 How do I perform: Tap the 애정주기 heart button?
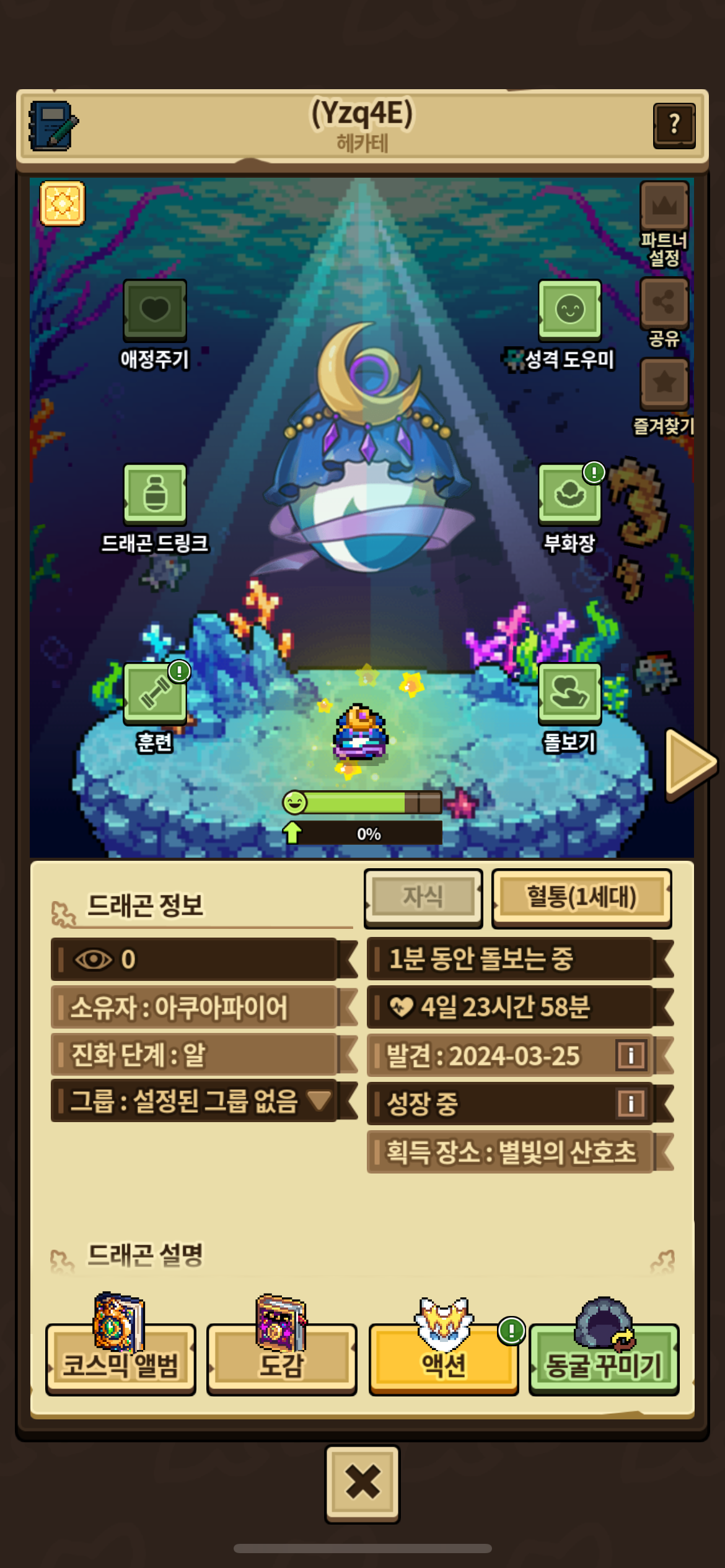click(x=154, y=310)
